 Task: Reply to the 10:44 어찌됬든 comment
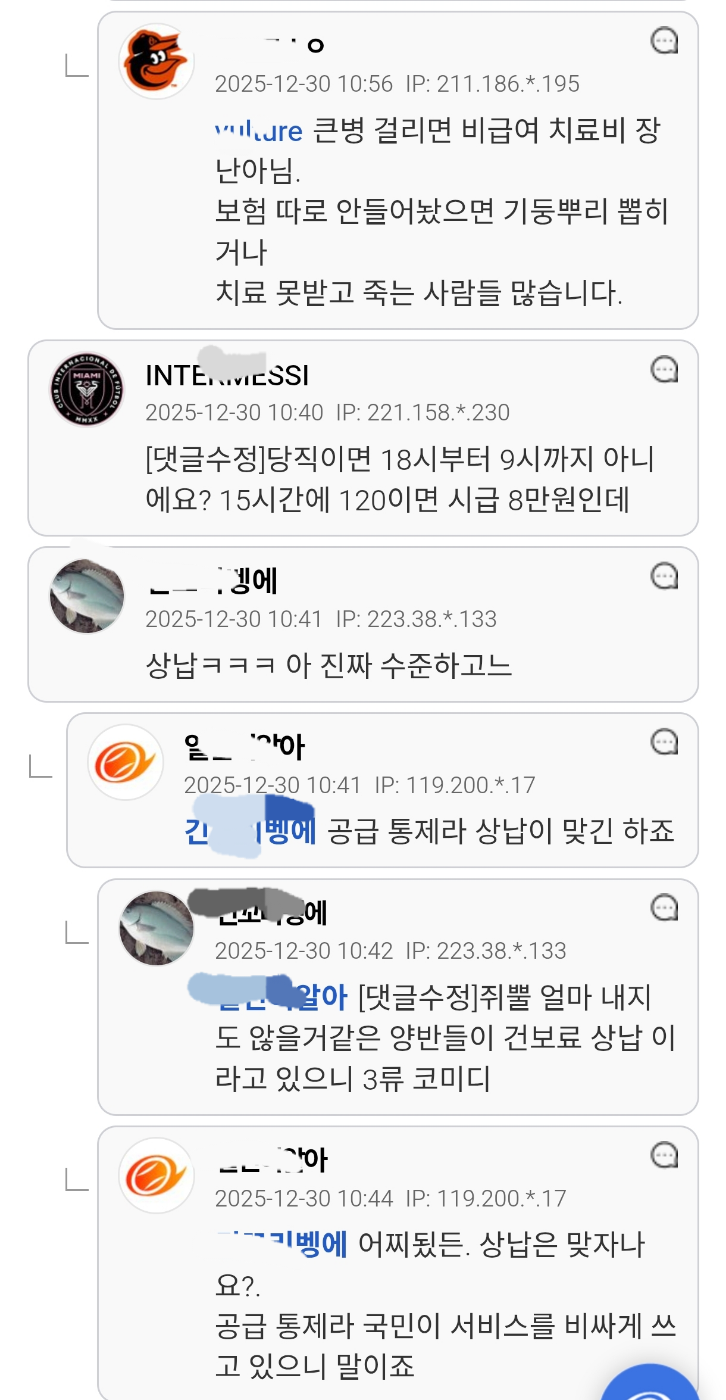[x=665, y=1155]
